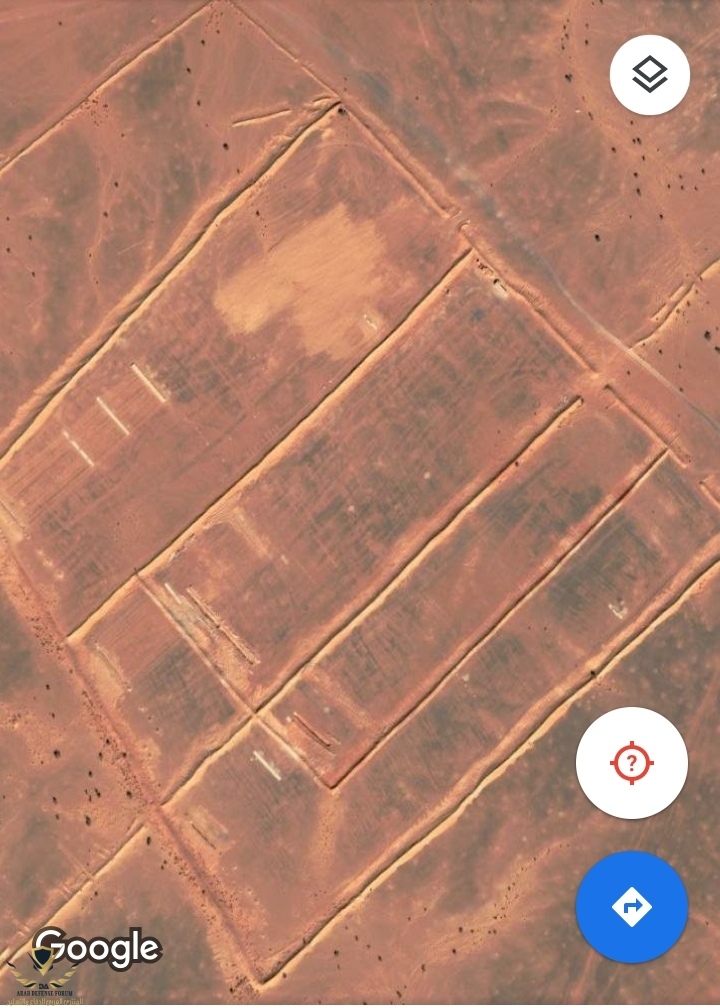Image resolution: width=720 pixels, height=1008 pixels.
Task: Open directions with the blue arrow button
Action: click(x=631, y=907)
